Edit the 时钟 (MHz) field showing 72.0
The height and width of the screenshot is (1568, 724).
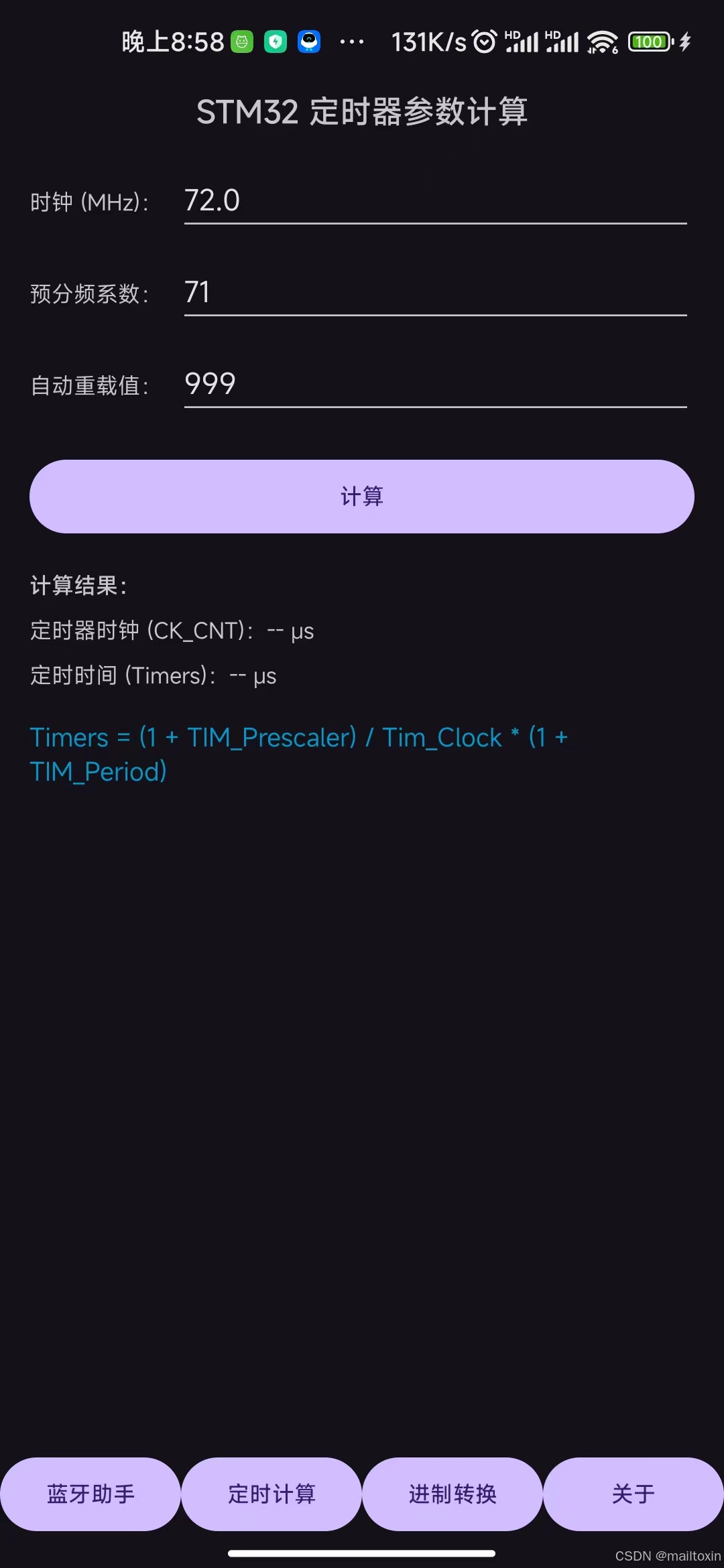click(434, 201)
